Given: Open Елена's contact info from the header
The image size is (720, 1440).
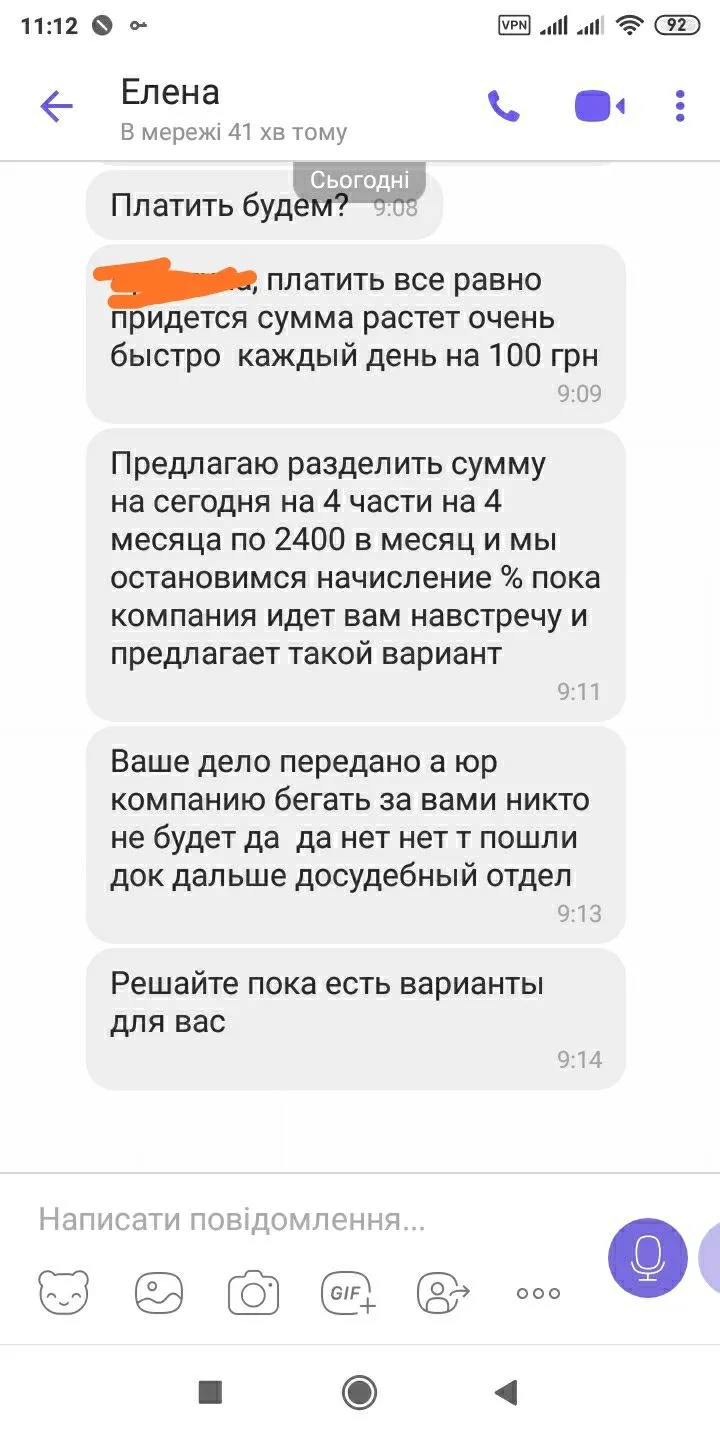Looking at the screenshot, I should [233, 110].
